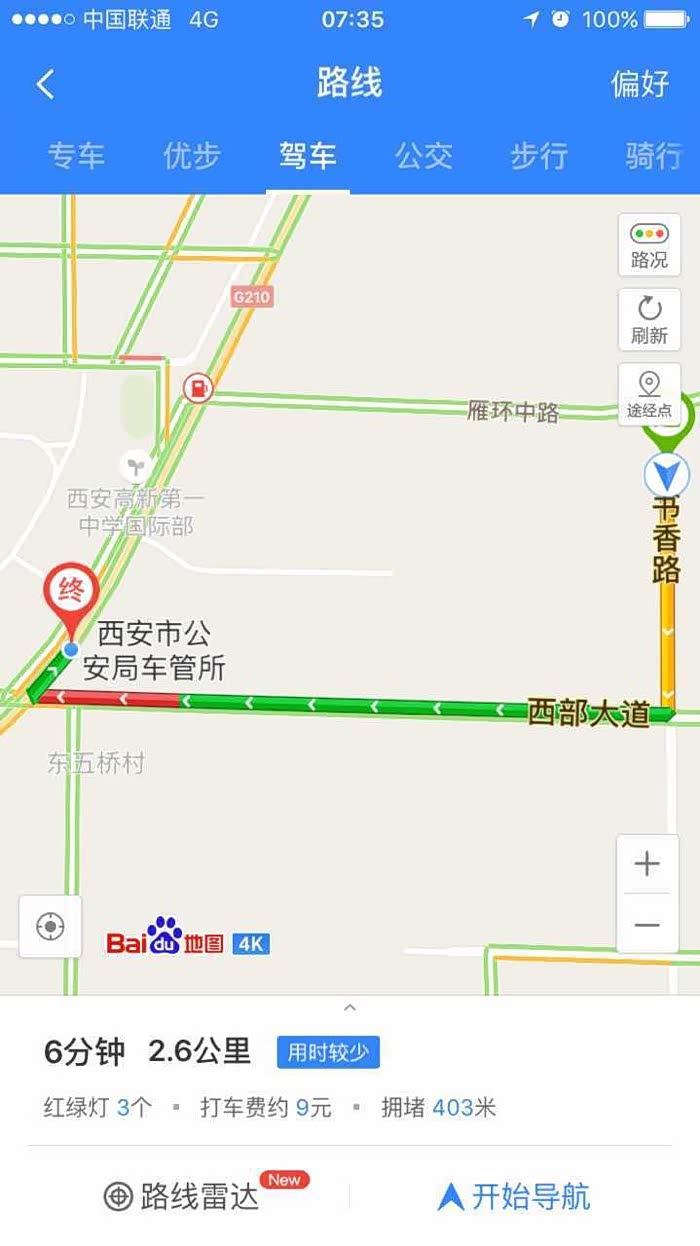Tap 刷新 to refresh the route
The height and width of the screenshot is (1246, 700).
(x=649, y=320)
